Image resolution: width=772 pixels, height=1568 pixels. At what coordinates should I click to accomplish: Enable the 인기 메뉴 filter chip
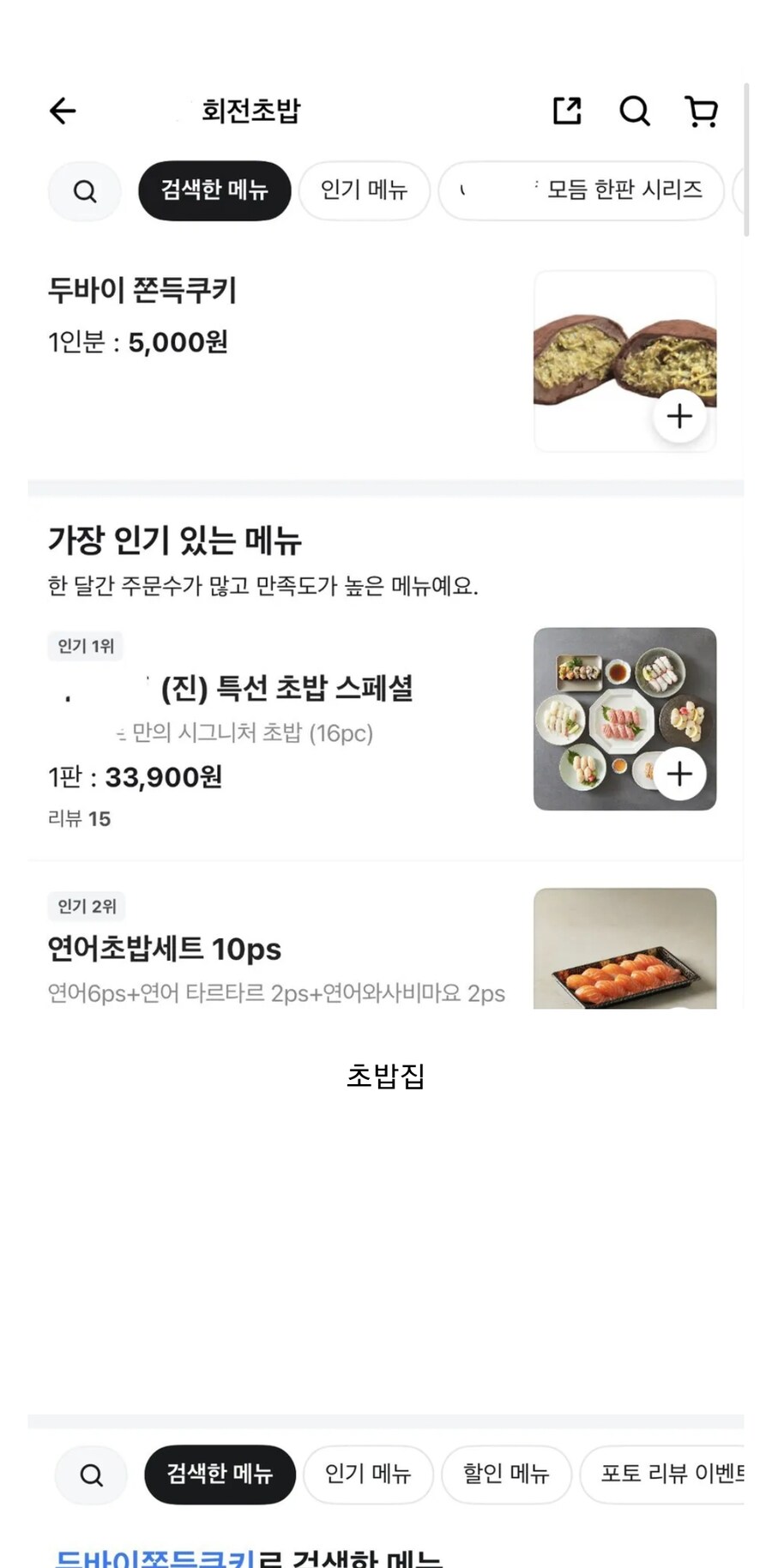click(x=365, y=190)
